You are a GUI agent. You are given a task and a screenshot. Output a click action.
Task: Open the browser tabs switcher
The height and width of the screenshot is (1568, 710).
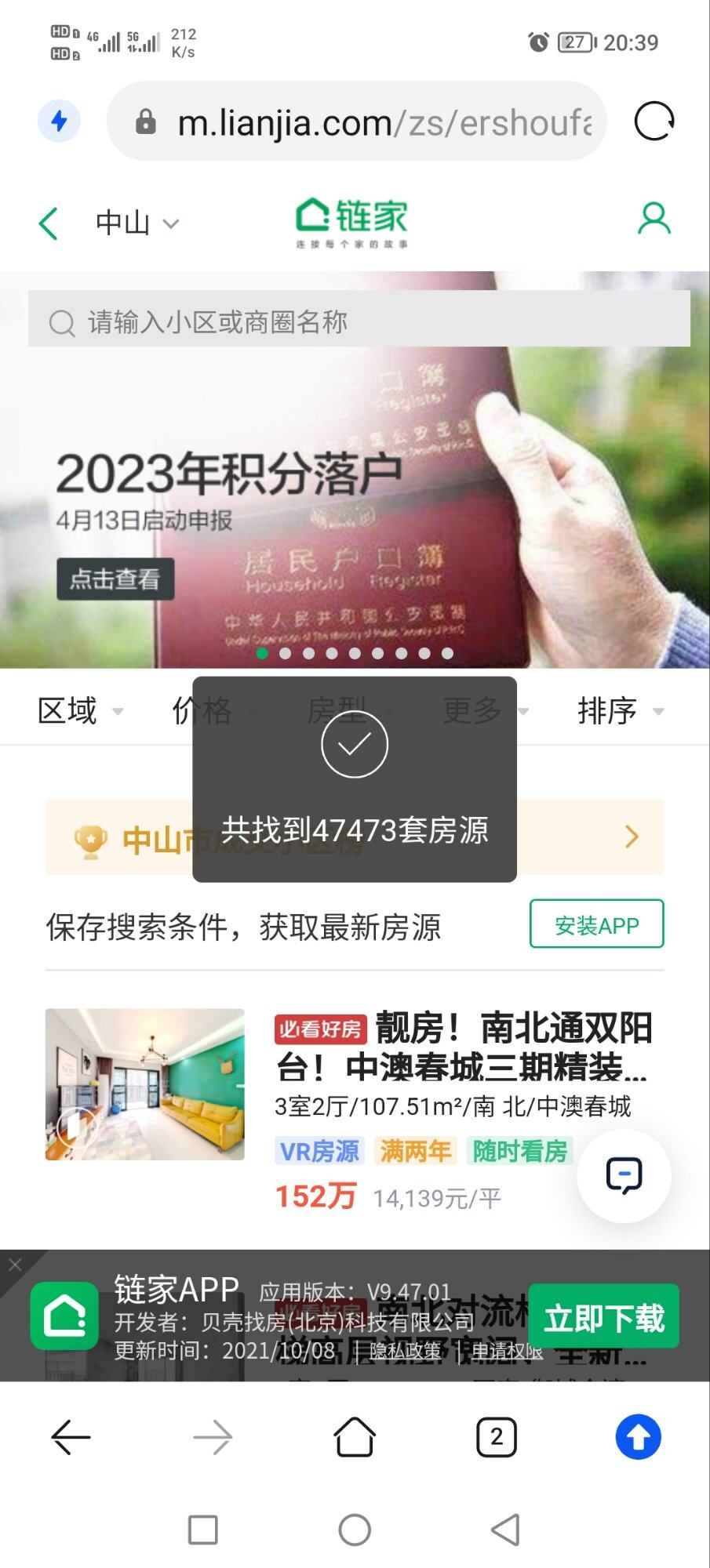[x=496, y=1437]
